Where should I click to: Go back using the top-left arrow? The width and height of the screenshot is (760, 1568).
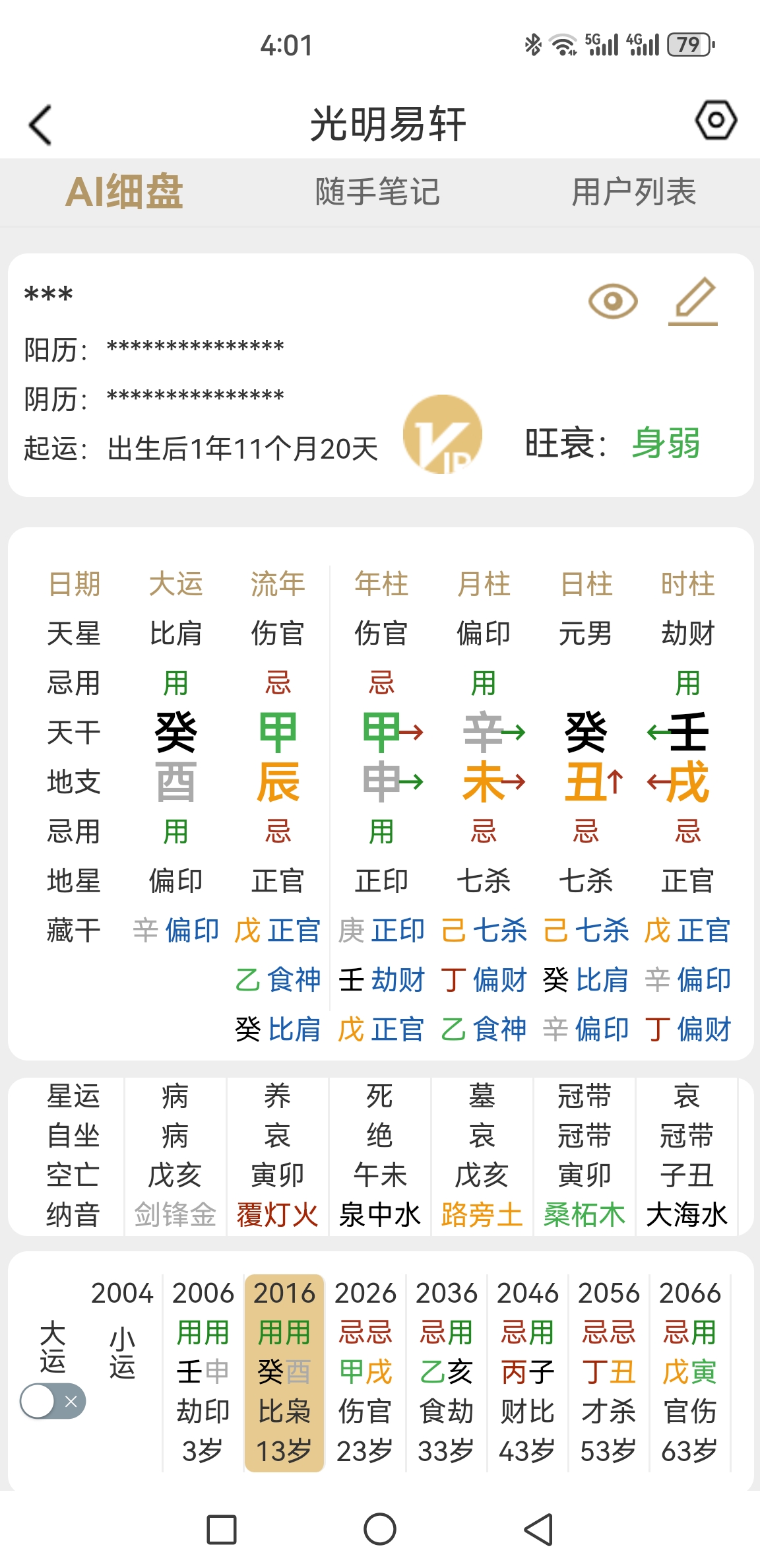pos(41,125)
